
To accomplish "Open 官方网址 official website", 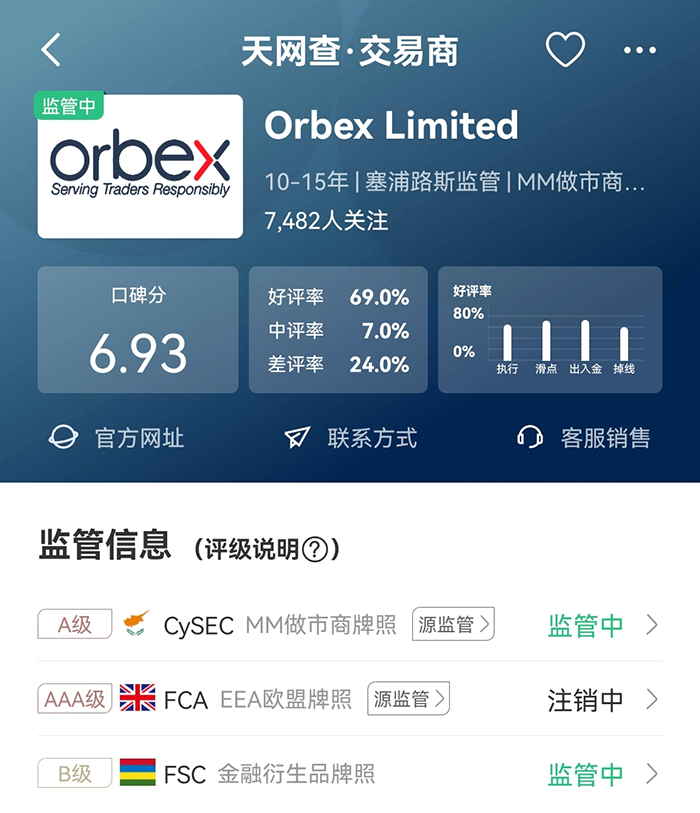I will coord(117,438).
